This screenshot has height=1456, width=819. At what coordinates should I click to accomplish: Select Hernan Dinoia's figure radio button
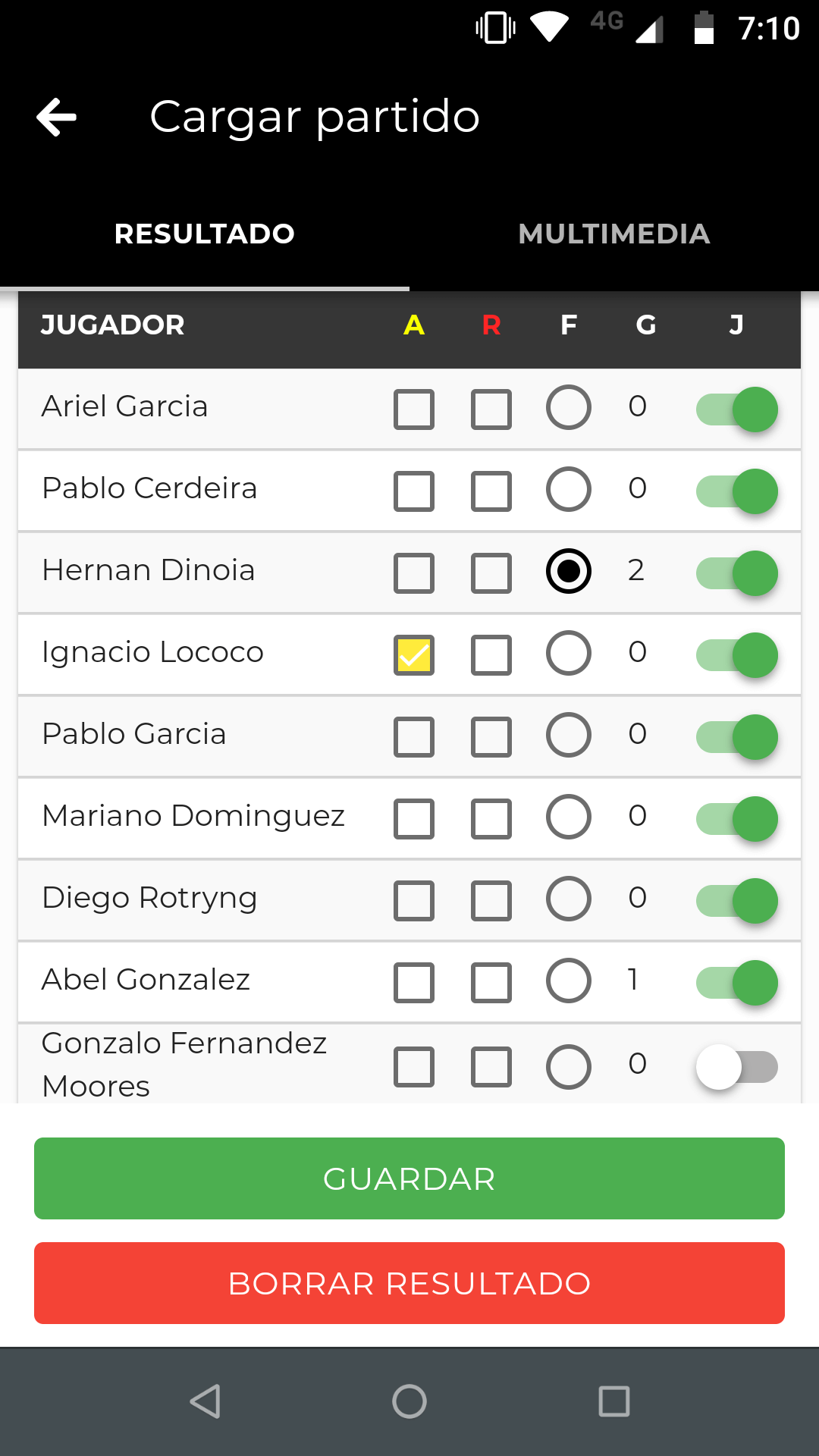tap(569, 571)
